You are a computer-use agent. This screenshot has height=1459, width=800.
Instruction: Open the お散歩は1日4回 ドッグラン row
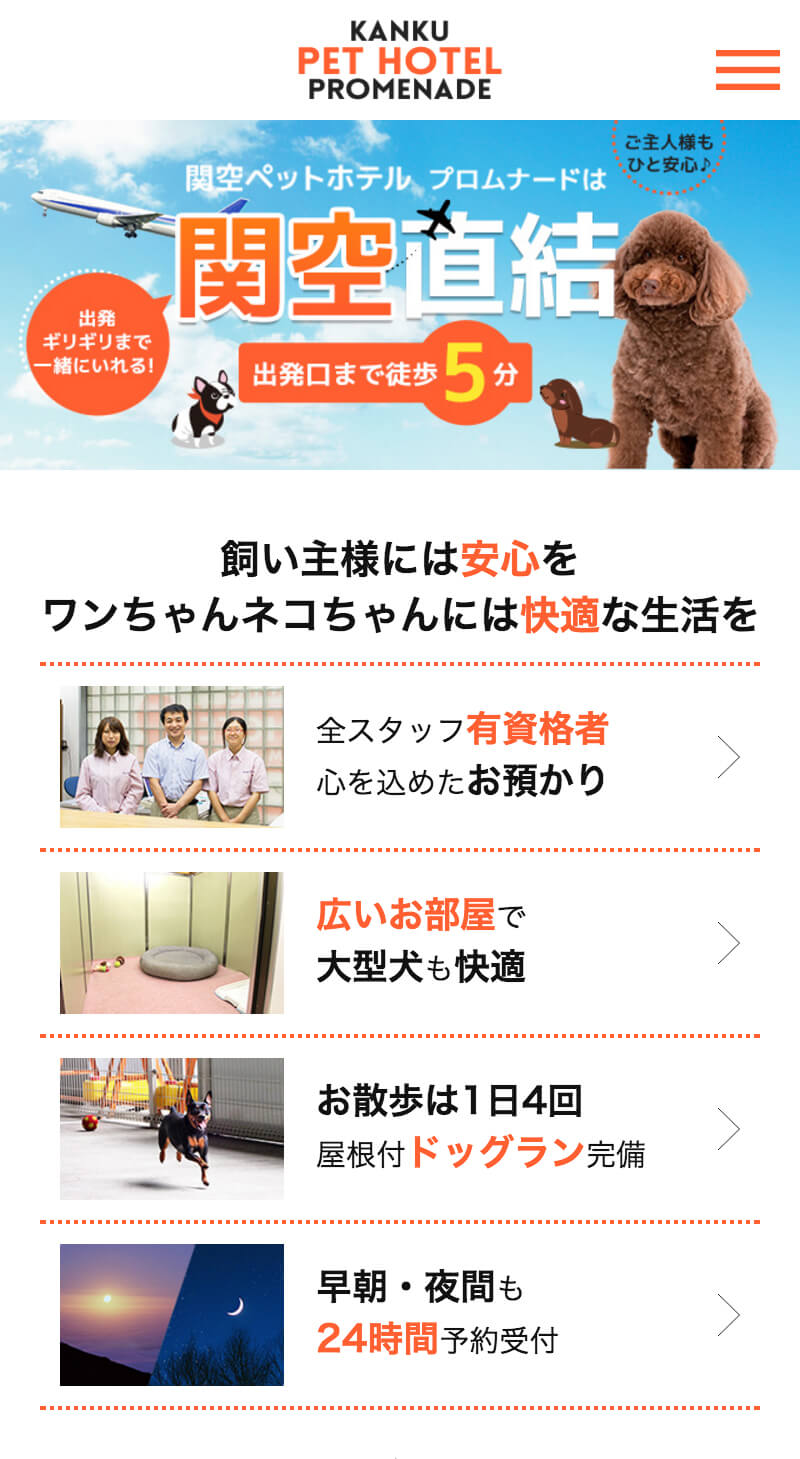[x=400, y=1129]
